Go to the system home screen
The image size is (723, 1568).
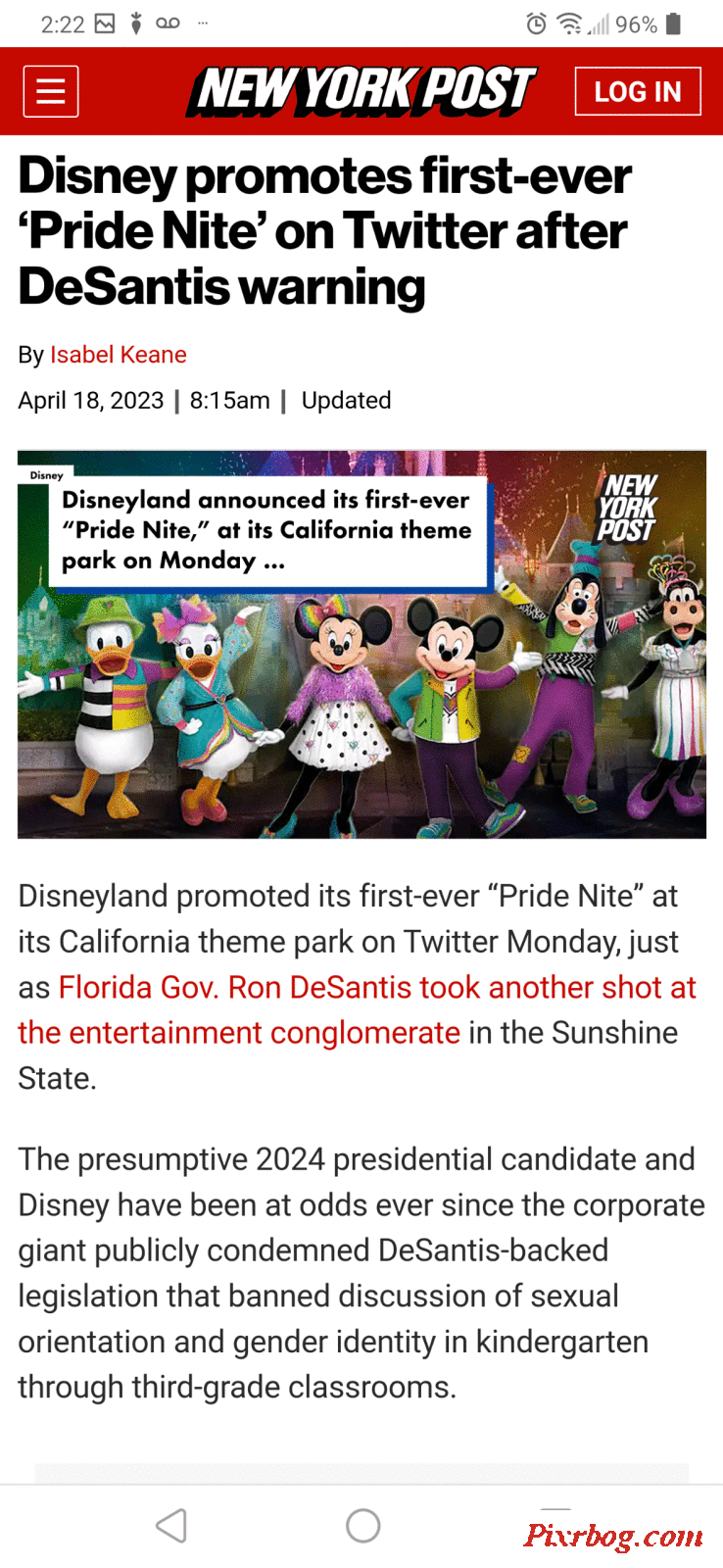(362, 1526)
